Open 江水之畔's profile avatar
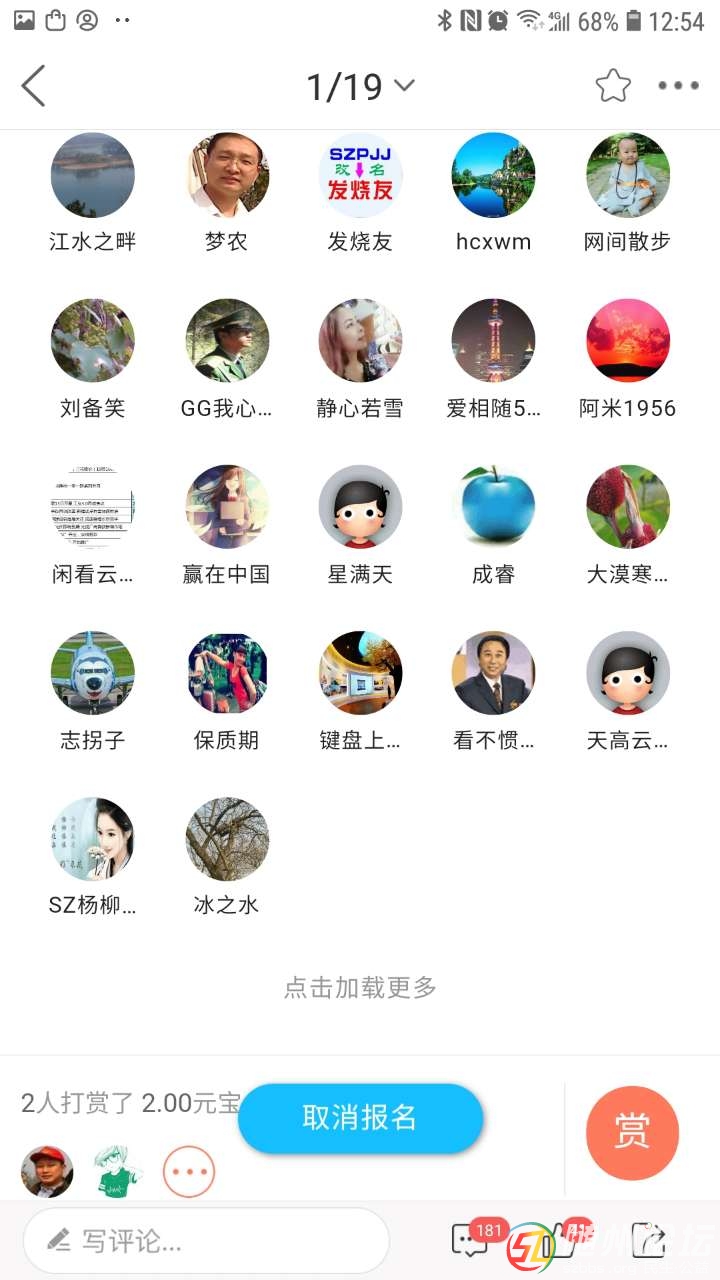The height and width of the screenshot is (1280, 720). point(92,176)
